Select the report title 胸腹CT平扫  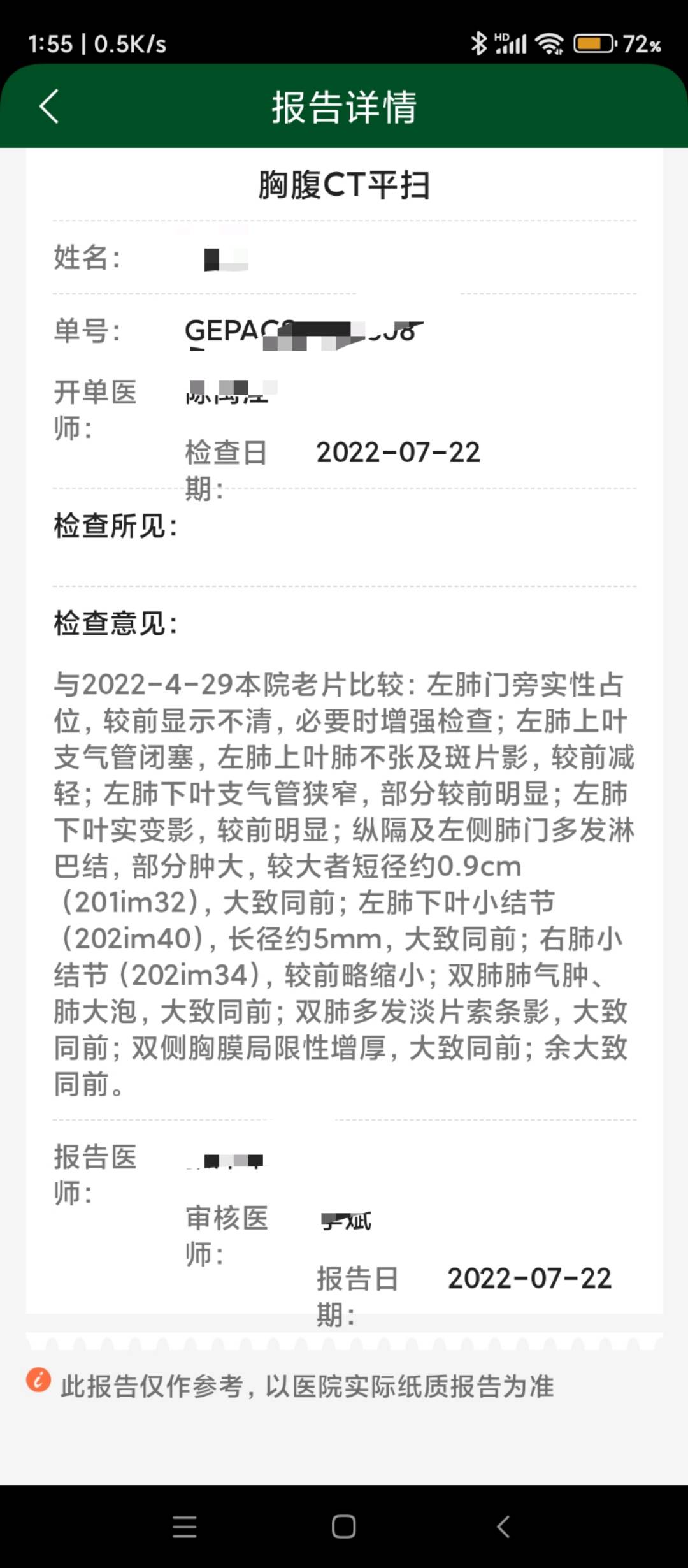point(344,185)
